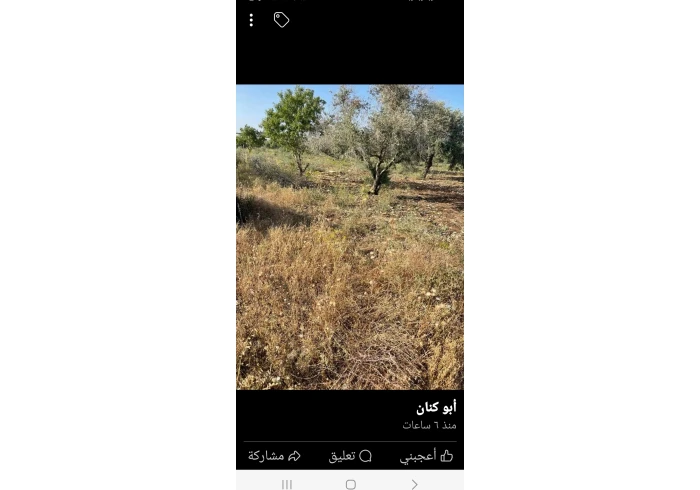Go to the home screen
The image size is (700, 490).
(350, 484)
